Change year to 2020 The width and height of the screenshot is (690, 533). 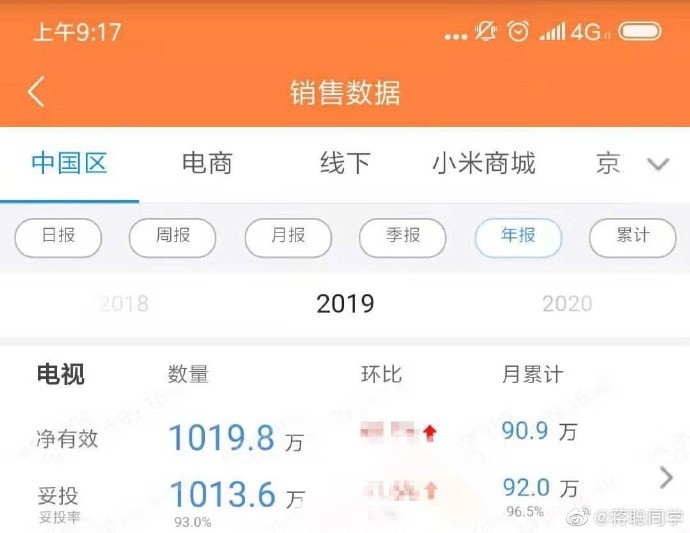point(567,304)
